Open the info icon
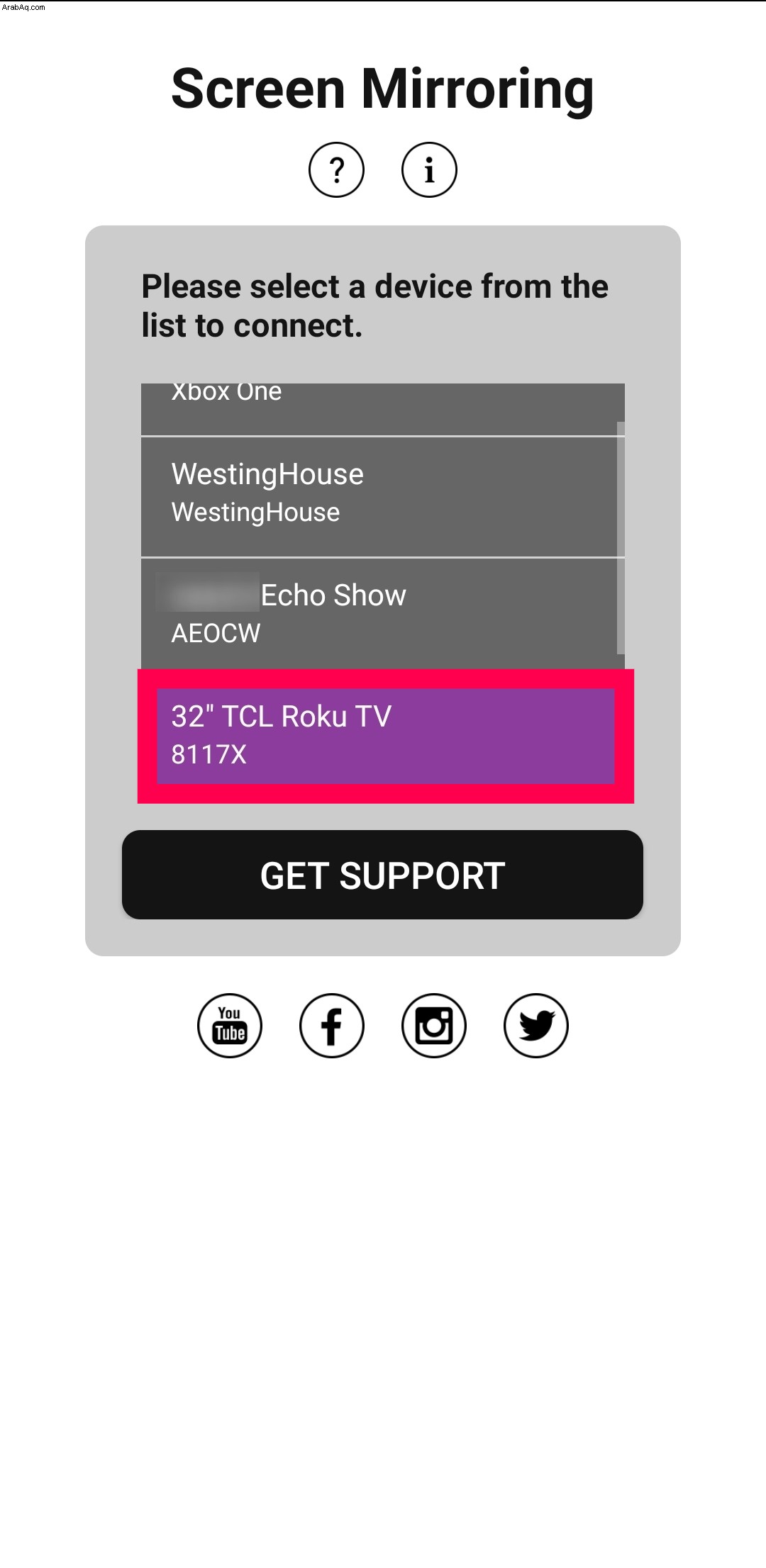This screenshot has height=1568, width=766. tap(429, 170)
